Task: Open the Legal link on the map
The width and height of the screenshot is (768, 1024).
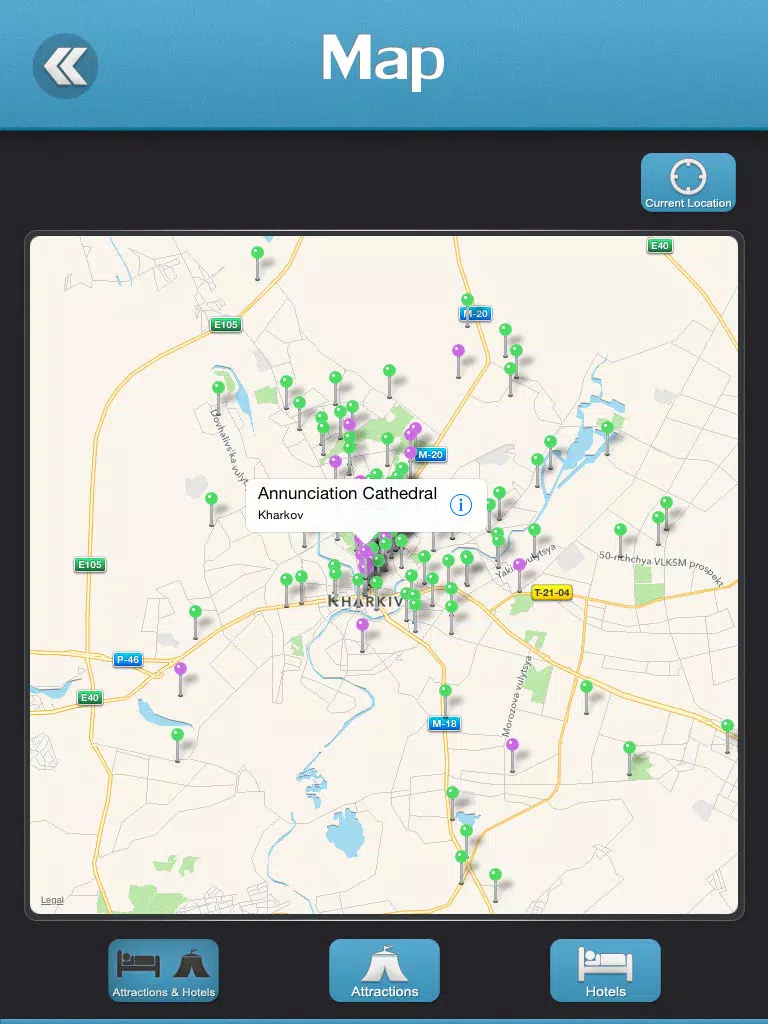Action: 52,900
